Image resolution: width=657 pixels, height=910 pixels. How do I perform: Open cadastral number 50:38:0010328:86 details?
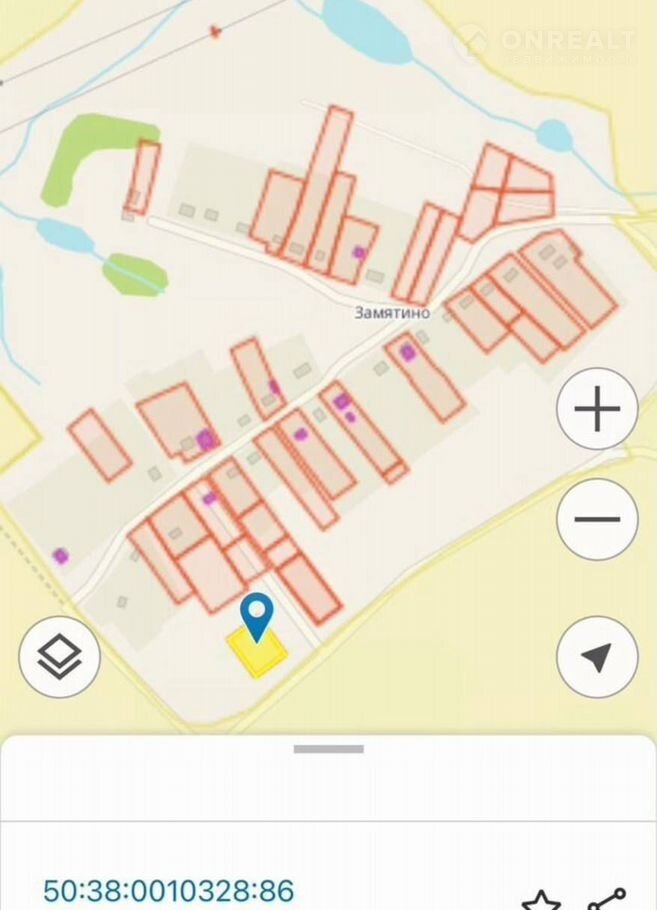click(x=168, y=889)
